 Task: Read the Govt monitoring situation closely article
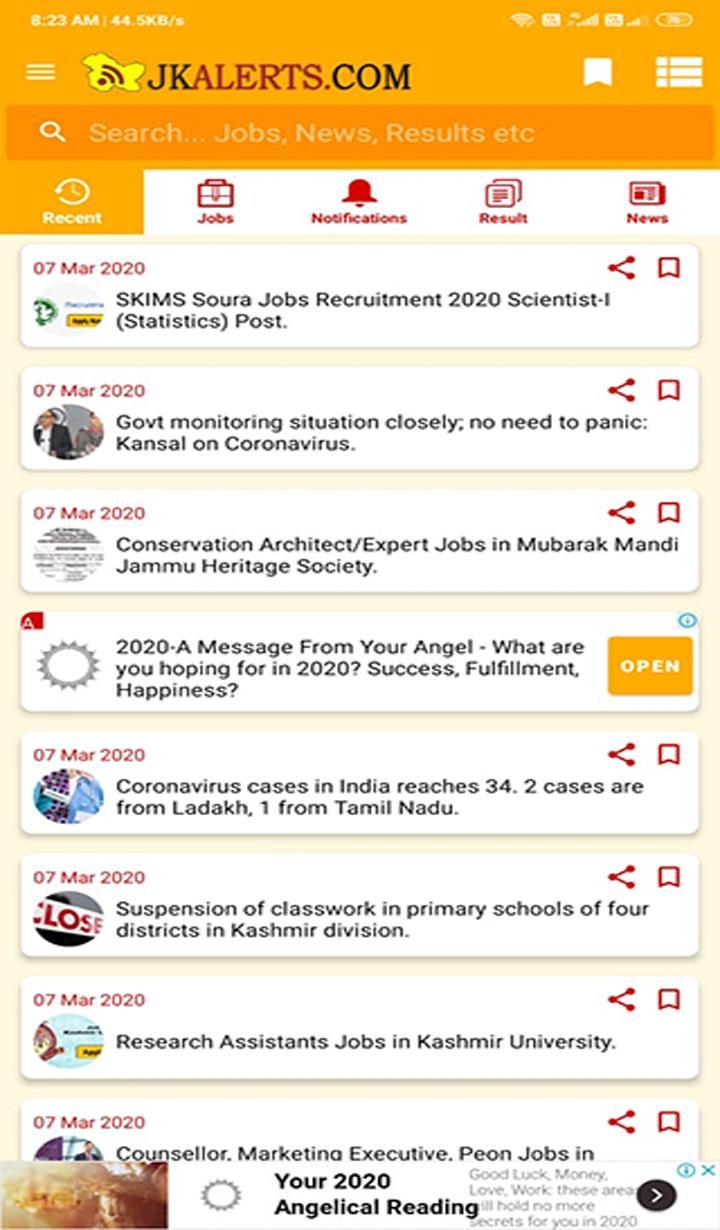point(380,433)
